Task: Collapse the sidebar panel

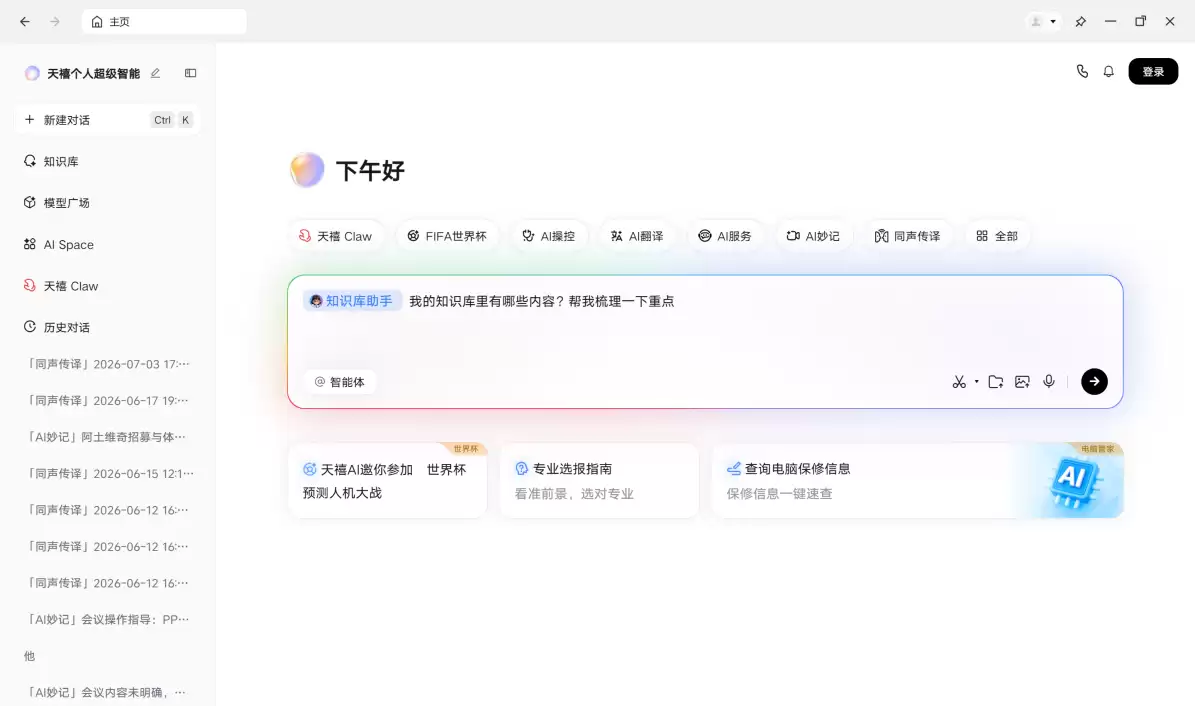Action: (191, 73)
